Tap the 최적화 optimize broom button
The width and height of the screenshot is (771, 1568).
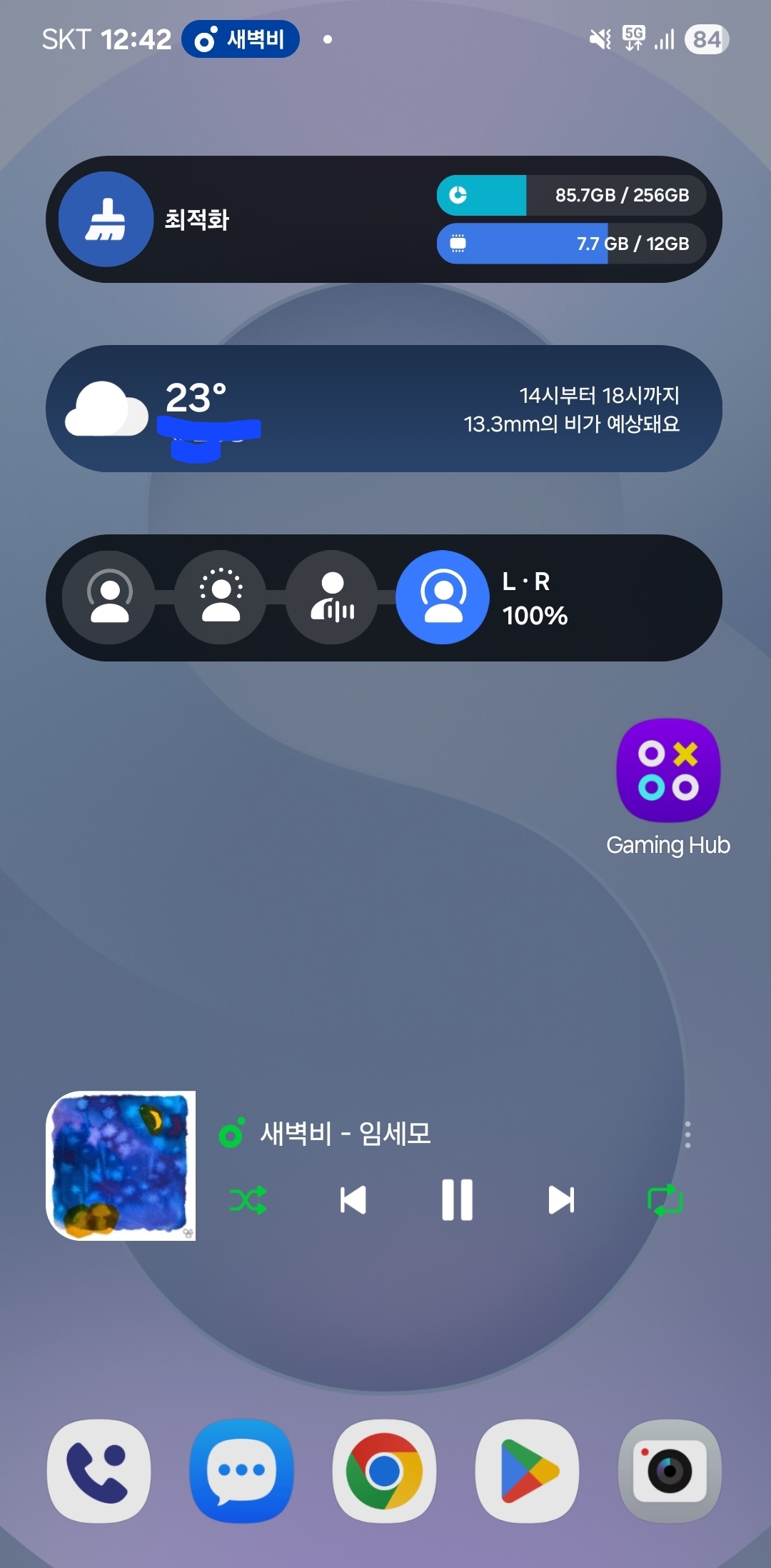pyautogui.click(x=106, y=219)
